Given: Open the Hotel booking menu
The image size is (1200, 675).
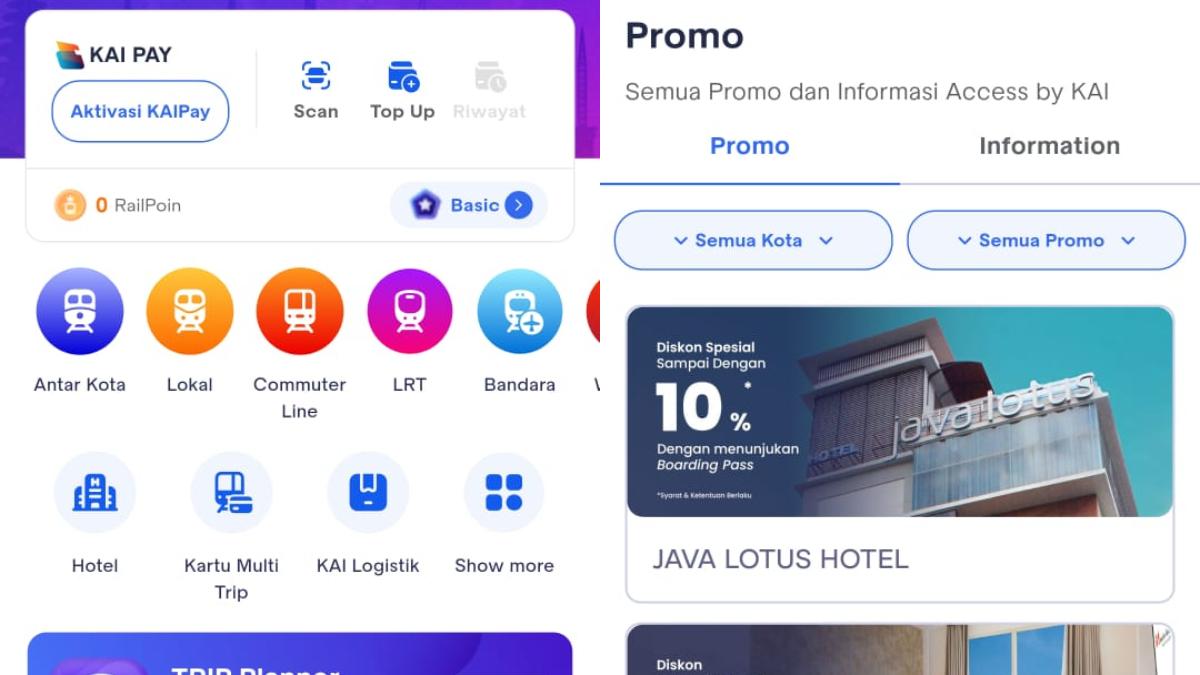Looking at the screenshot, I should (95, 493).
